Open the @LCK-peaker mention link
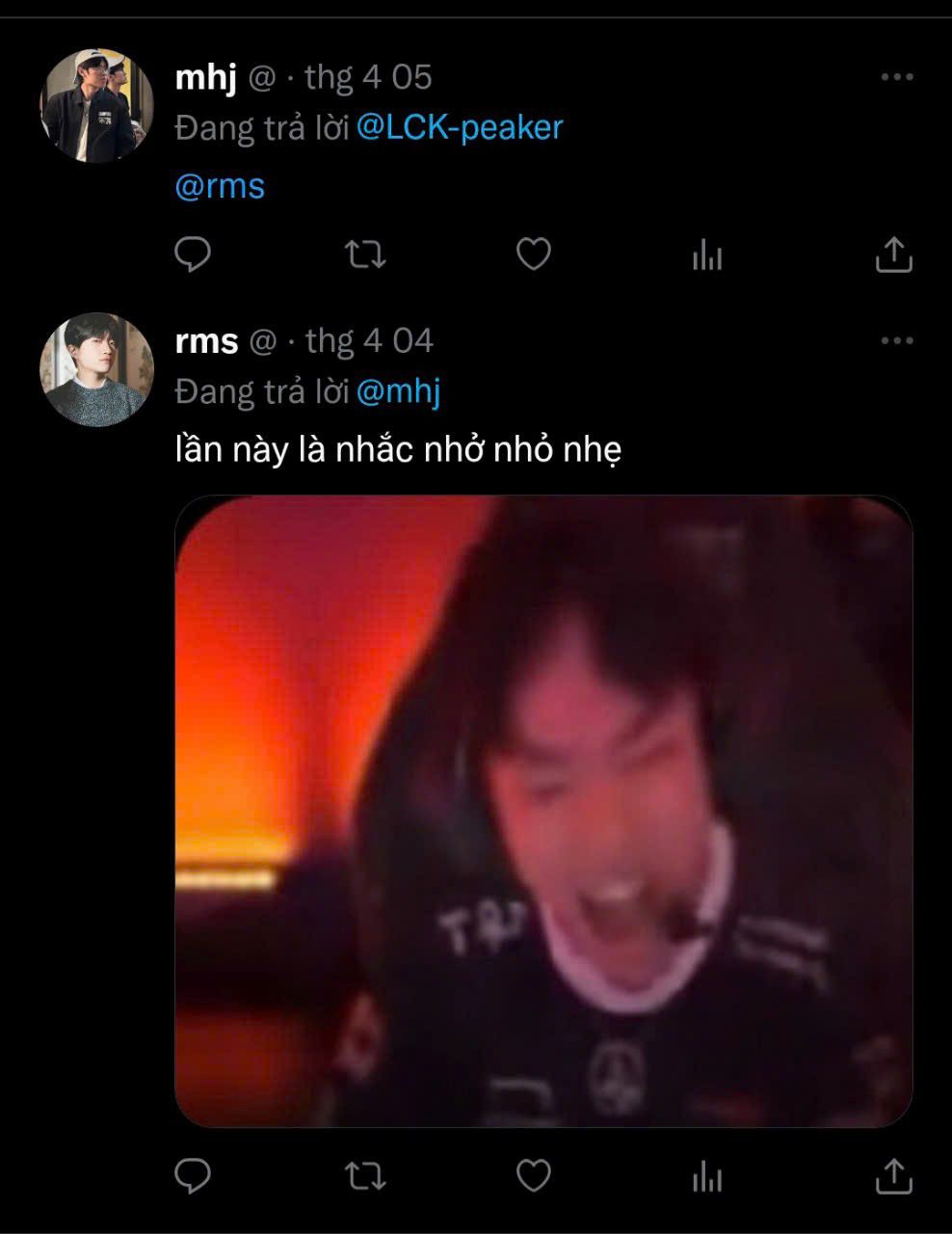The width and height of the screenshot is (952, 1234). click(x=459, y=127)
